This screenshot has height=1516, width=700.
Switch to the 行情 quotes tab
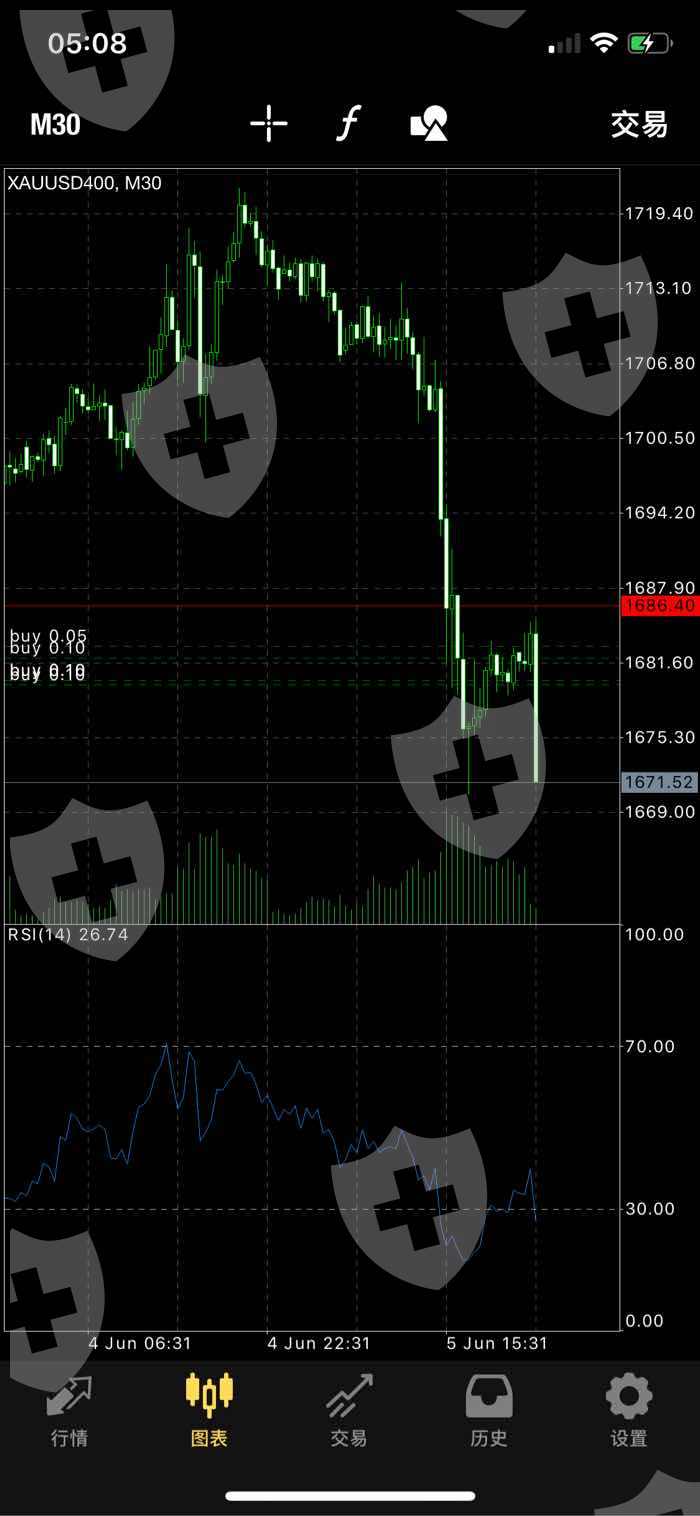[69, 1410]
